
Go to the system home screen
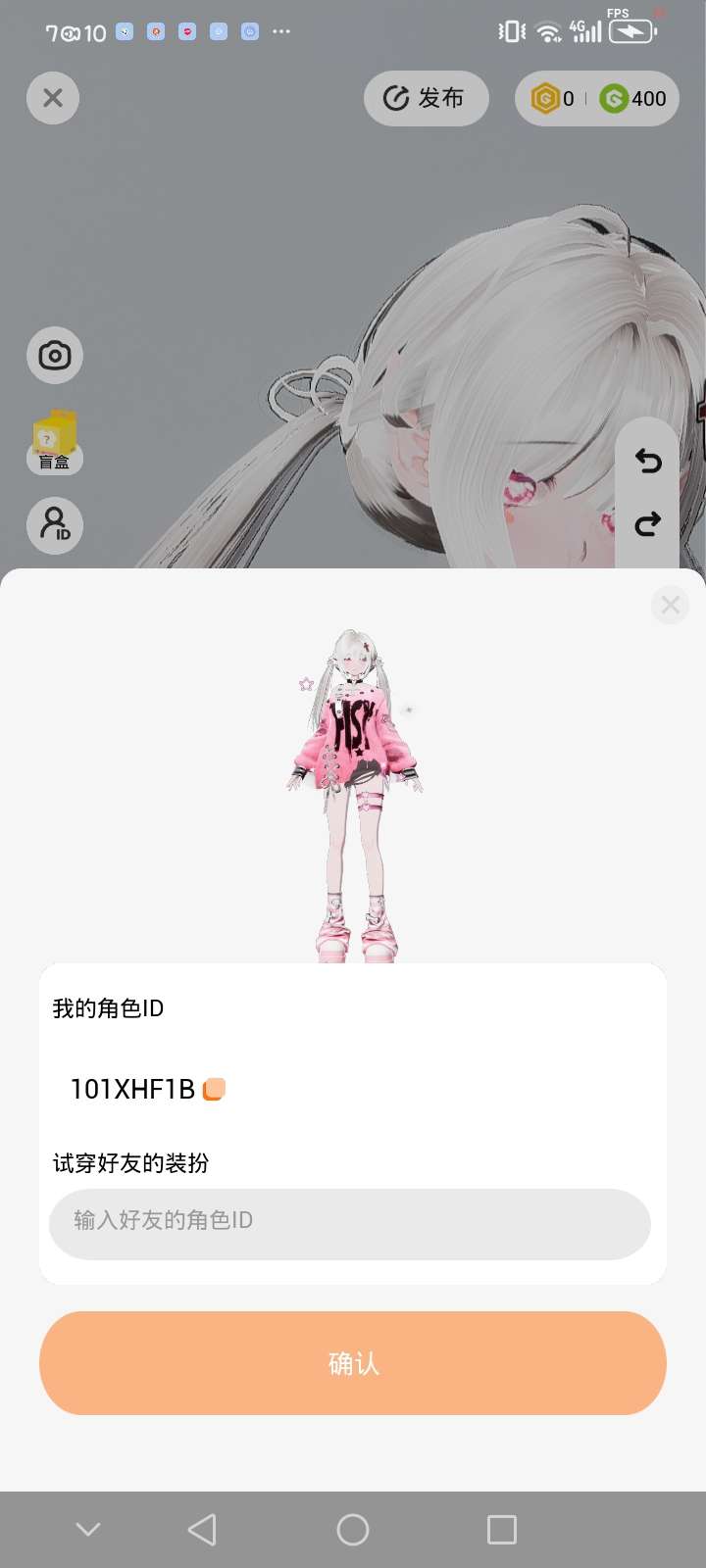click(353, 1530)
